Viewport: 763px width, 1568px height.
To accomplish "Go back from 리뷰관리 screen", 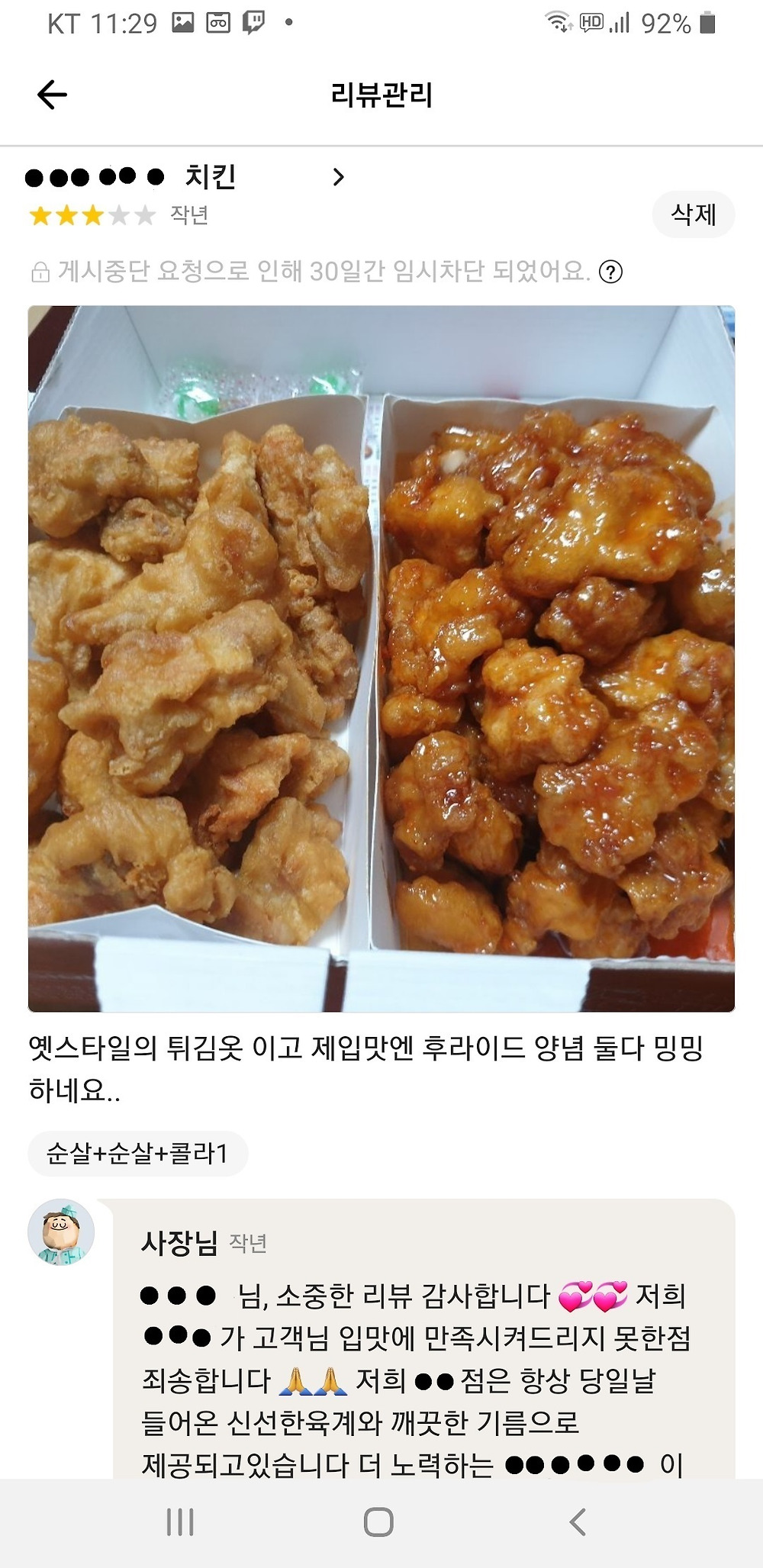I will pyautogui.click(x=52, y=95).
